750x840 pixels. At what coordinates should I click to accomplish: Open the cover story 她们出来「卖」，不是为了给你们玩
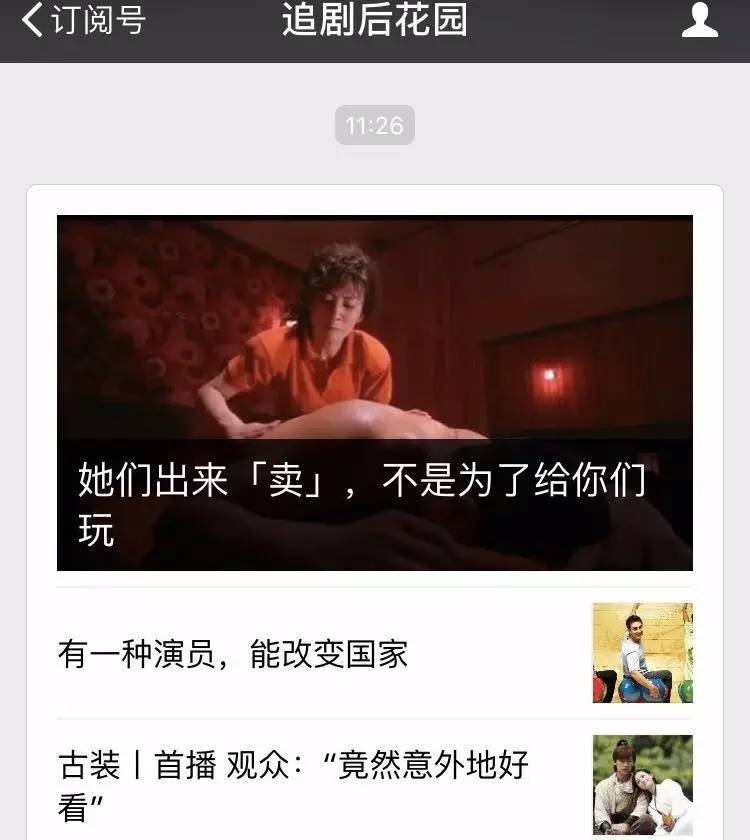375,390
